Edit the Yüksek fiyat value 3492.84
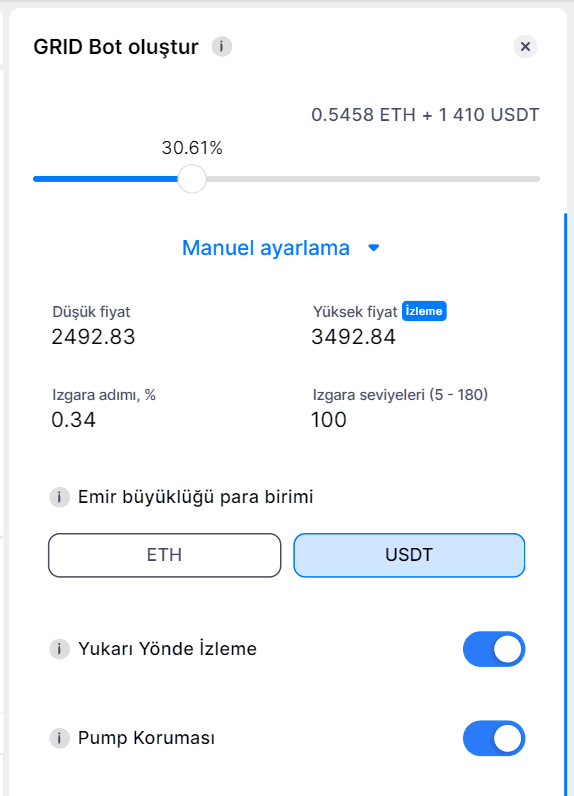574x796 pixels. tap(353, 337)
